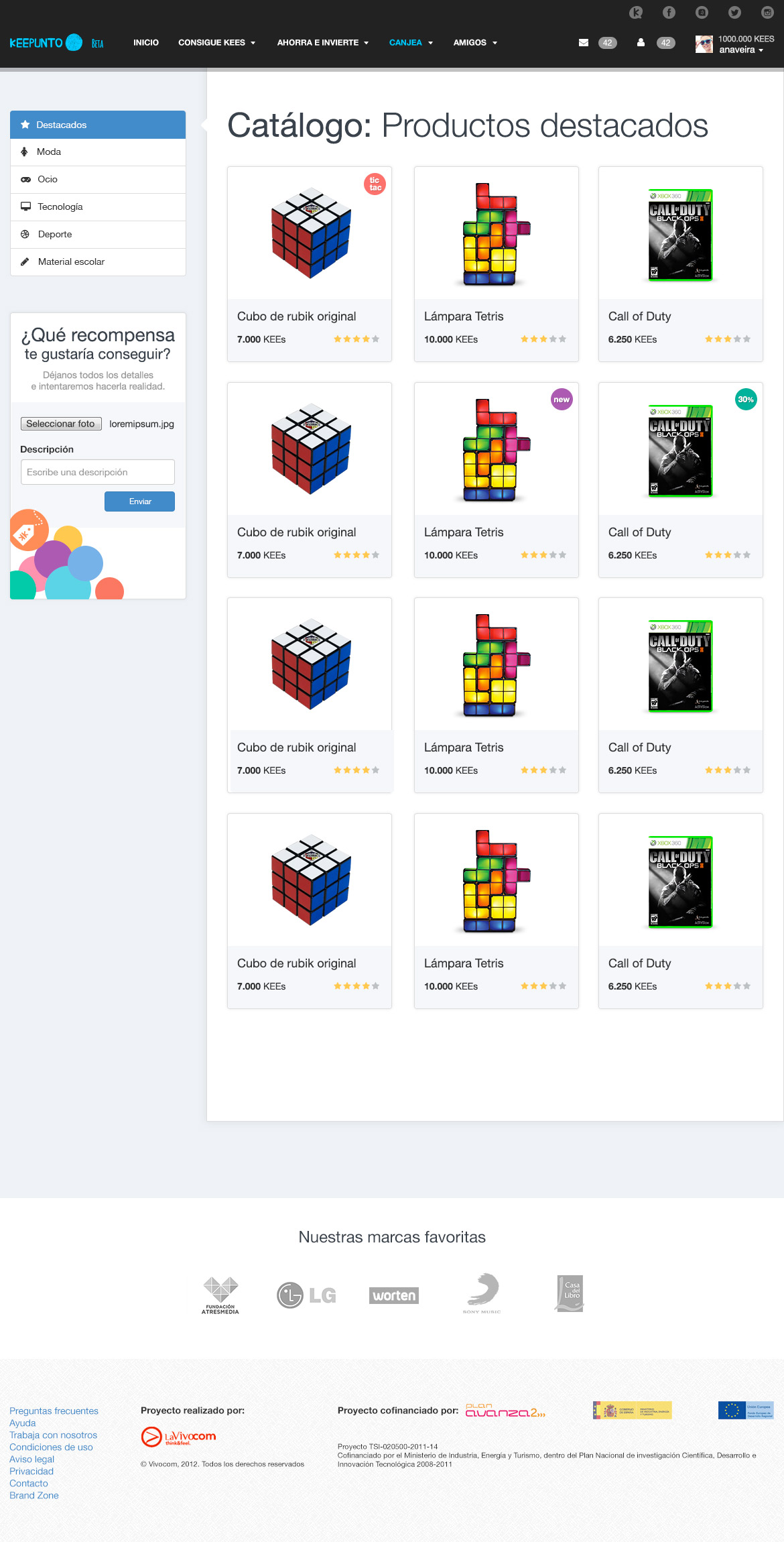Expand the Canjea dropdown menu
Screen dimensions: 784x1542
coord(411,42)
